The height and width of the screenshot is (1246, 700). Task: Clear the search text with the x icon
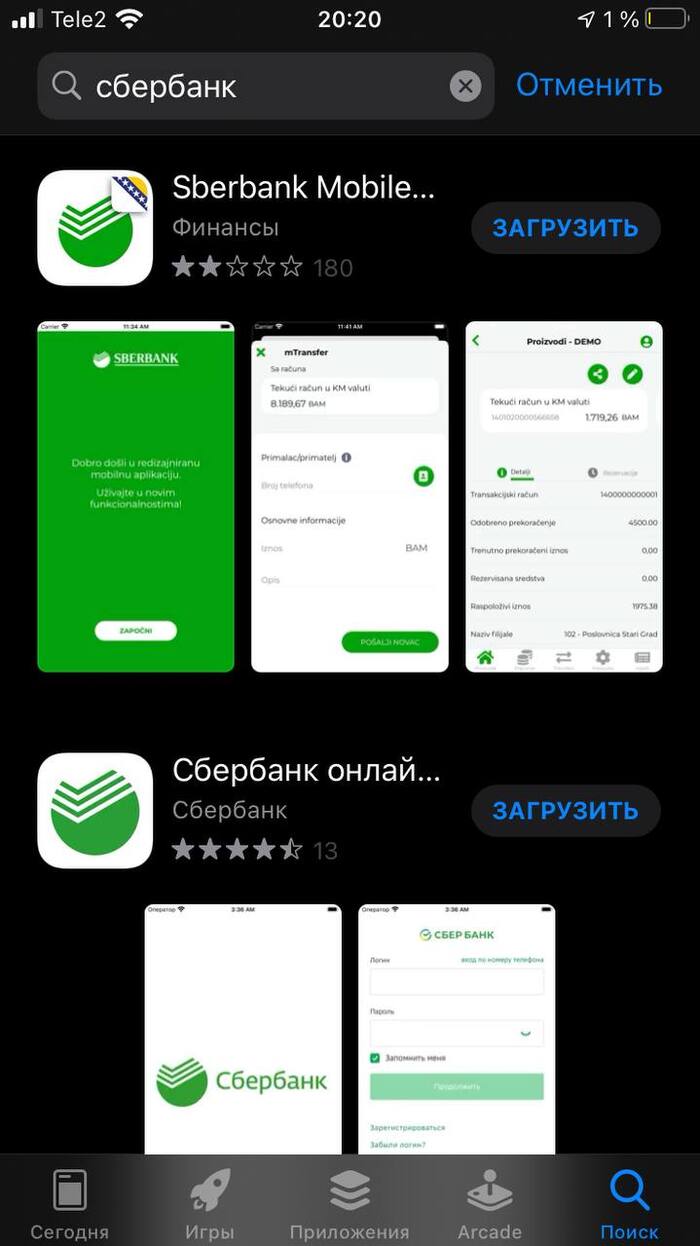pos(465,87)
